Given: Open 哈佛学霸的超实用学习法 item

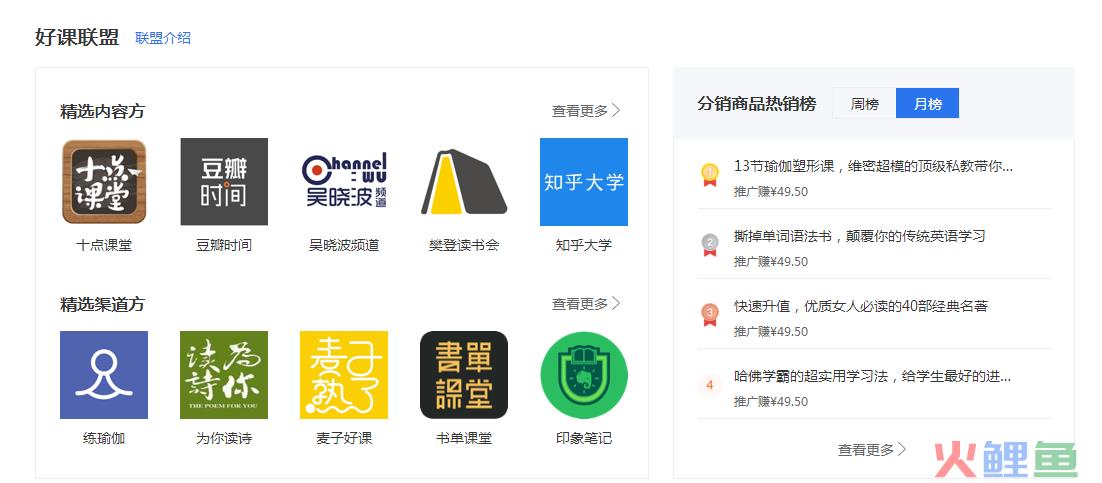Looking at the screenshot, I should [872, 376].
